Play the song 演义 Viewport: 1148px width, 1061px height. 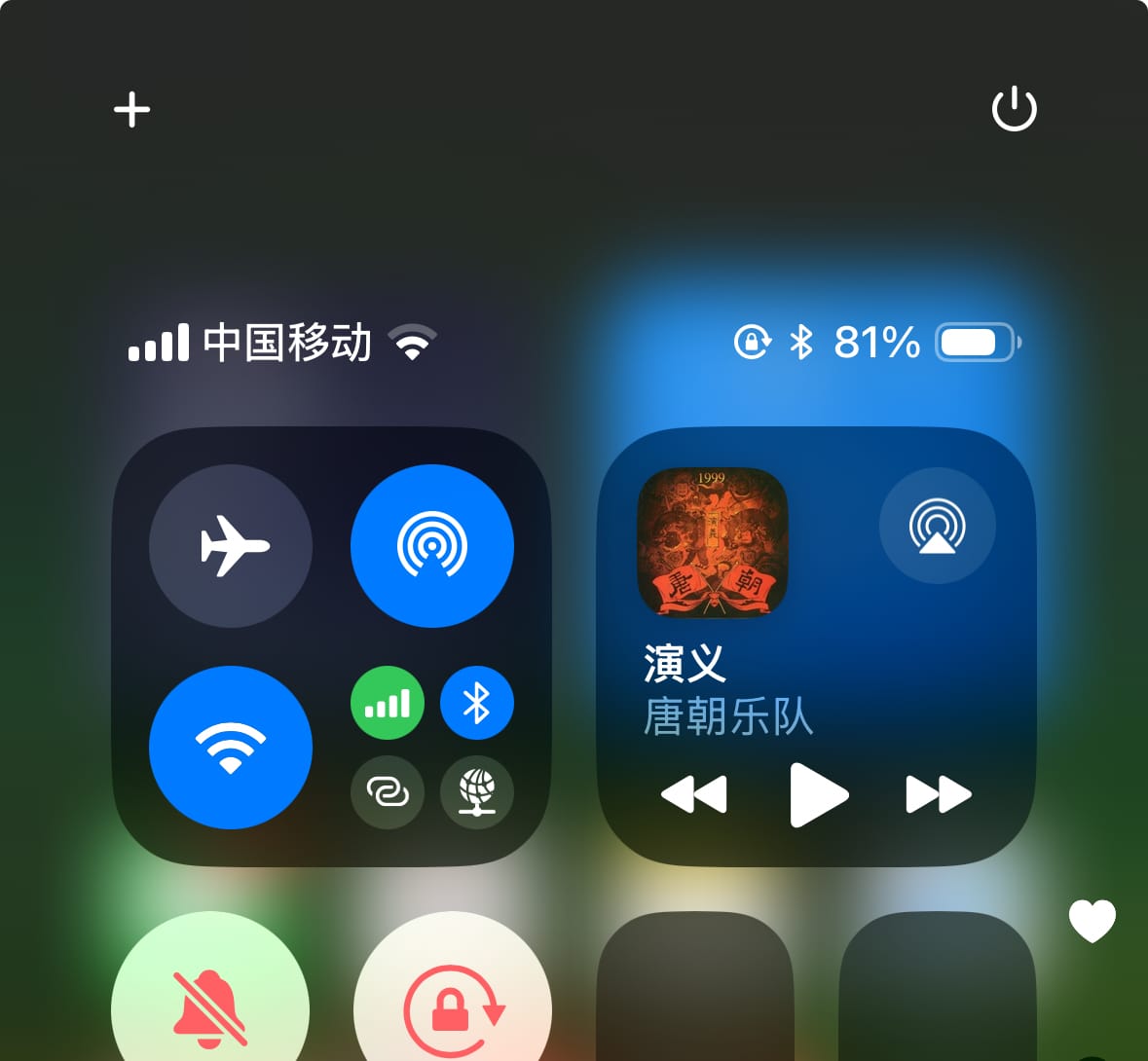[818, 794]
